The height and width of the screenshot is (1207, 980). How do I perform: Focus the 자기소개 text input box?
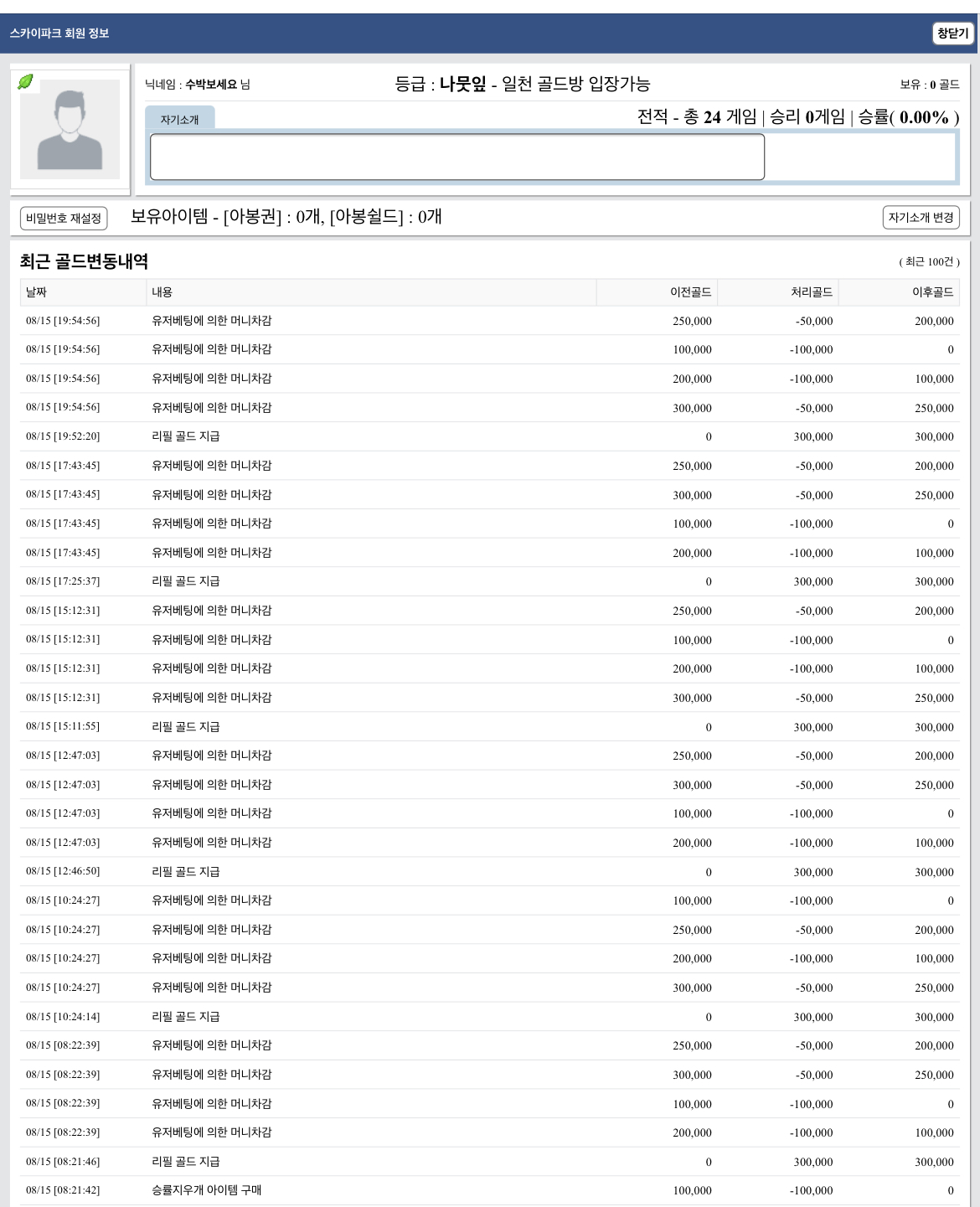point(456,157)
